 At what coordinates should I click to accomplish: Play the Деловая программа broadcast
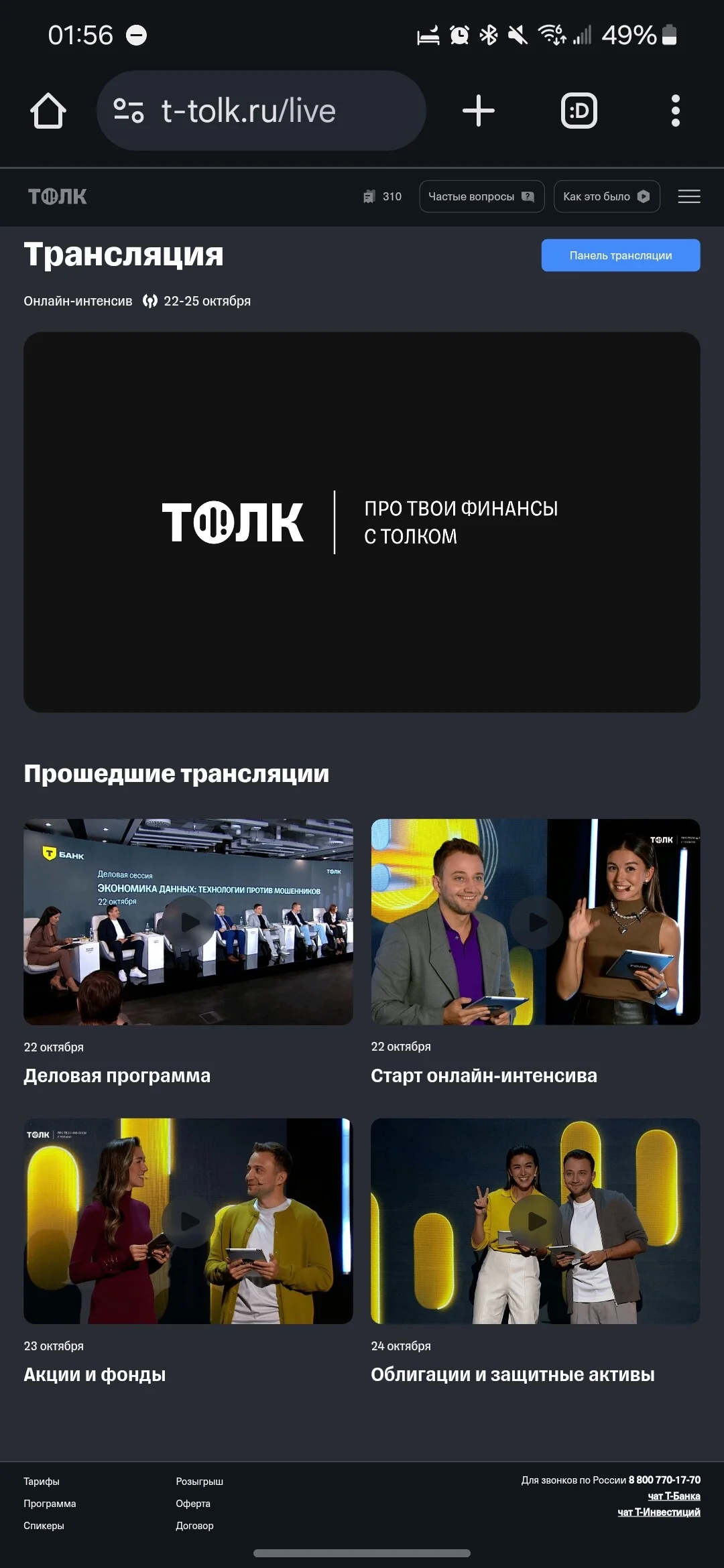coord(190,922)
